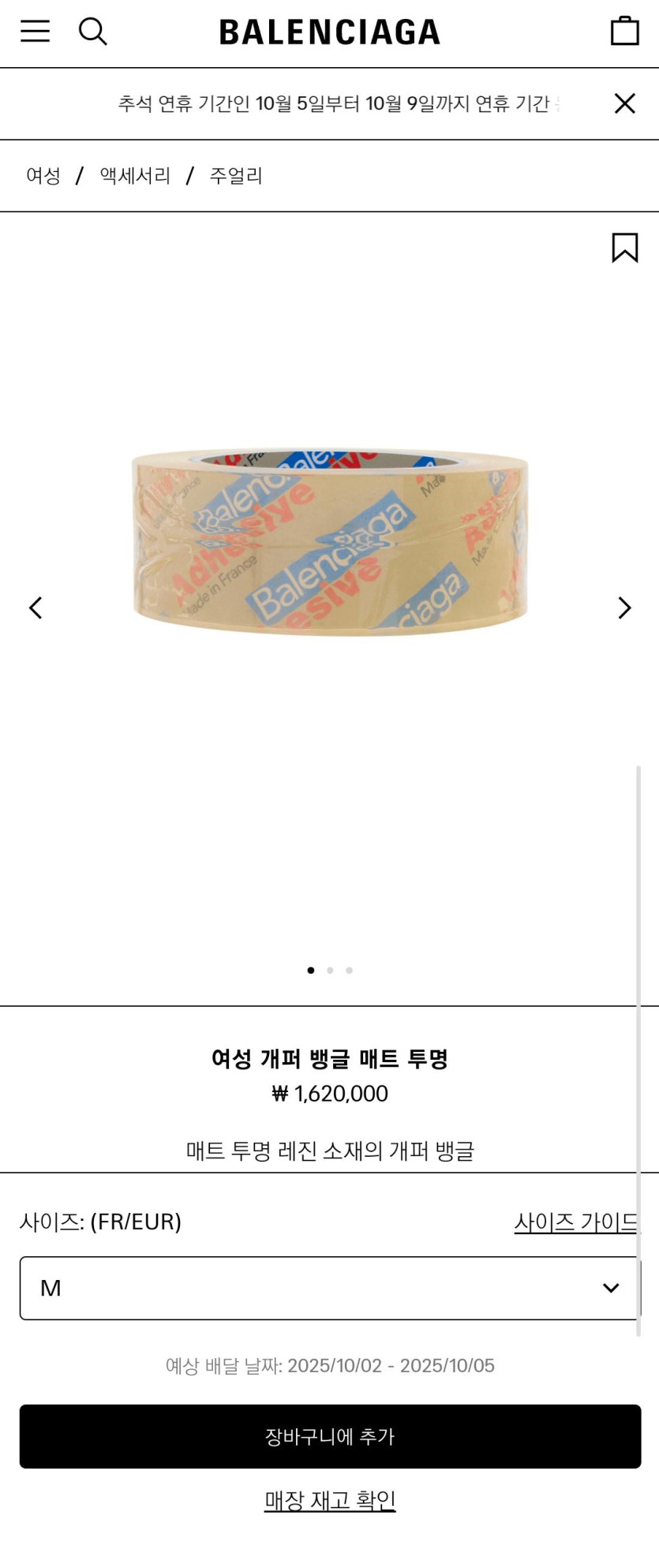
Task: Open the shopping bag
Action: click(624, 32)
